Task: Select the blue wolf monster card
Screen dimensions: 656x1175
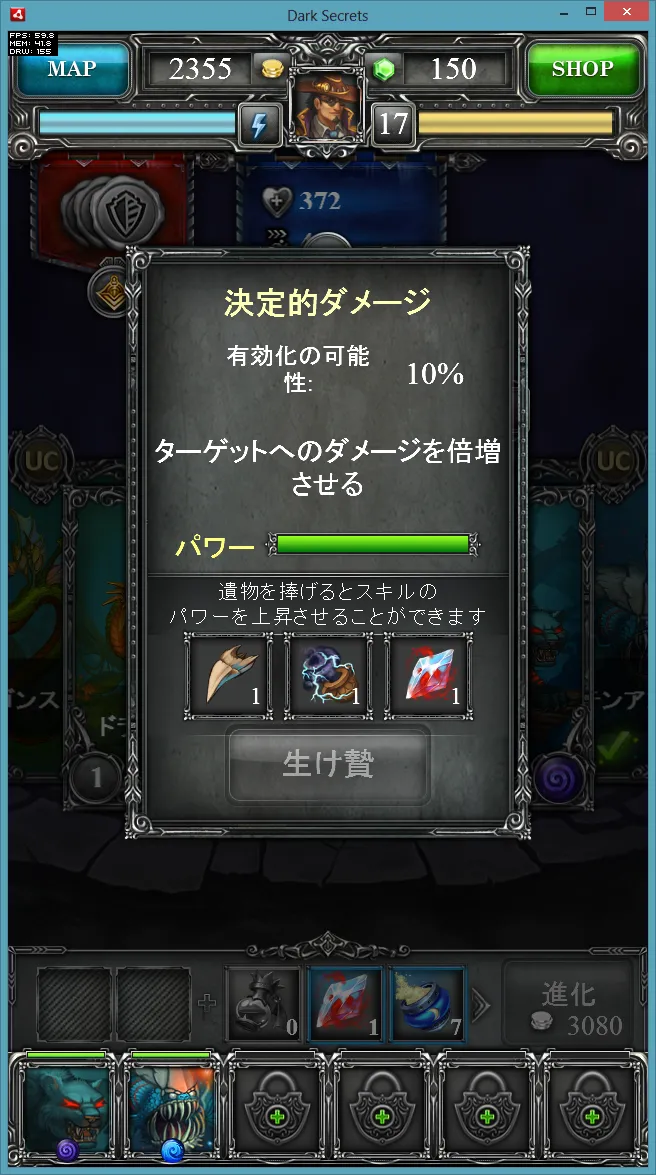Action: [x=66, y=1108]
